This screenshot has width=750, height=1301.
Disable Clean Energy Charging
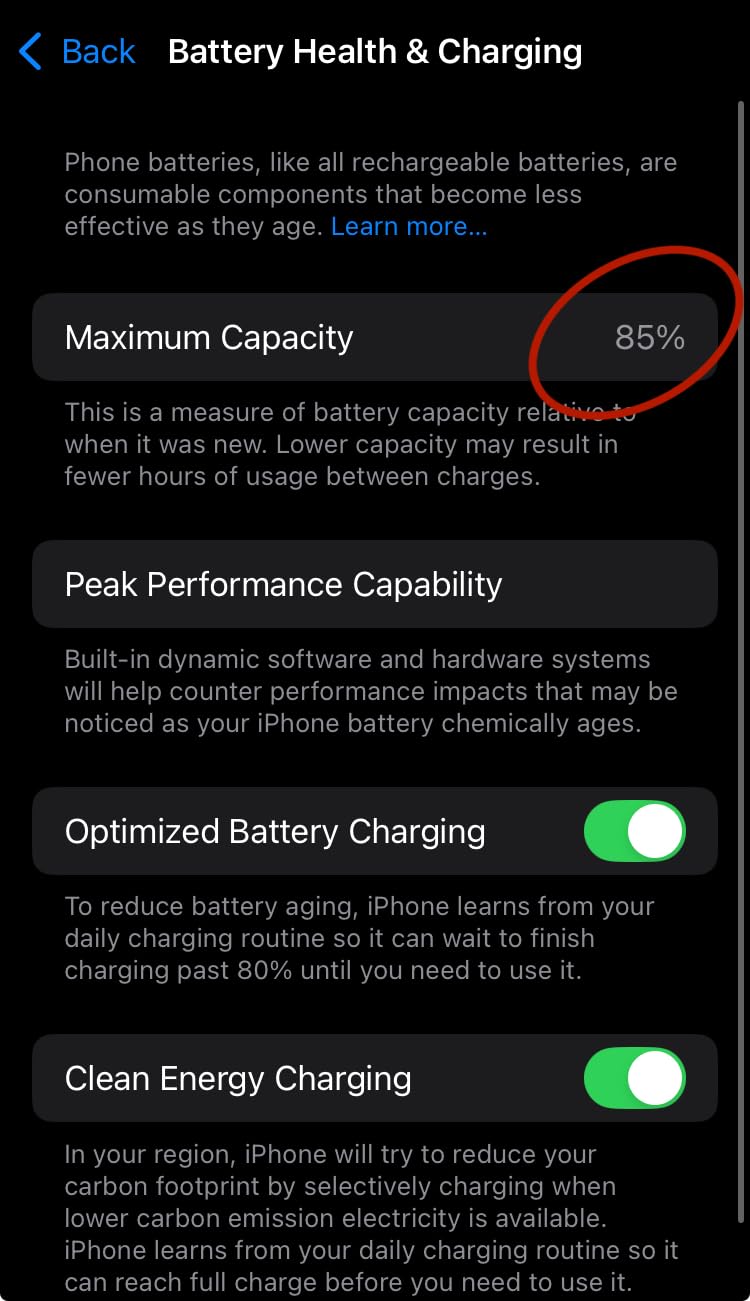point(634,1079)
